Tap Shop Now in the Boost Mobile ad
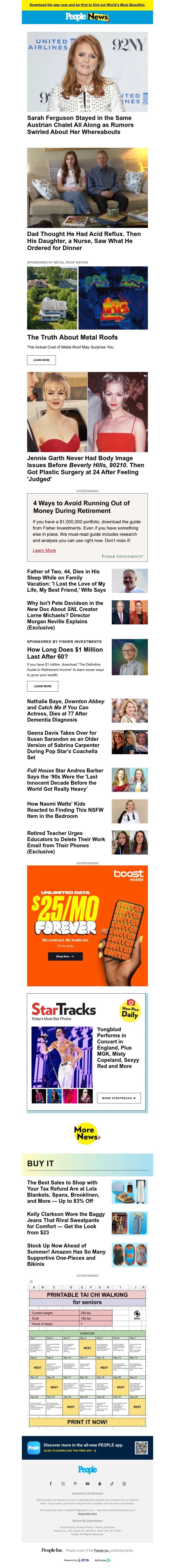The width and height of the screenshot is (175, 1568). (65, 956)
